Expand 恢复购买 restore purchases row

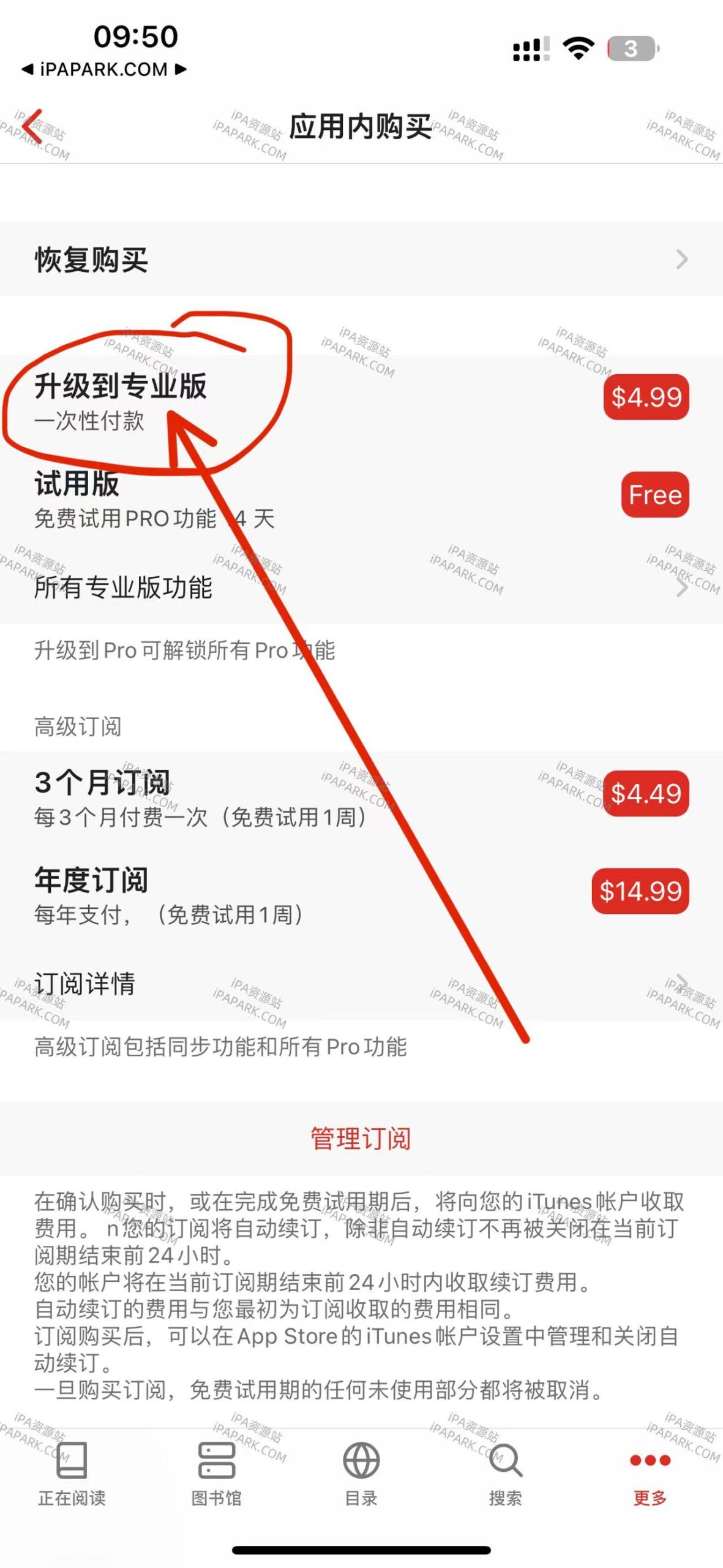click(361, 260)
